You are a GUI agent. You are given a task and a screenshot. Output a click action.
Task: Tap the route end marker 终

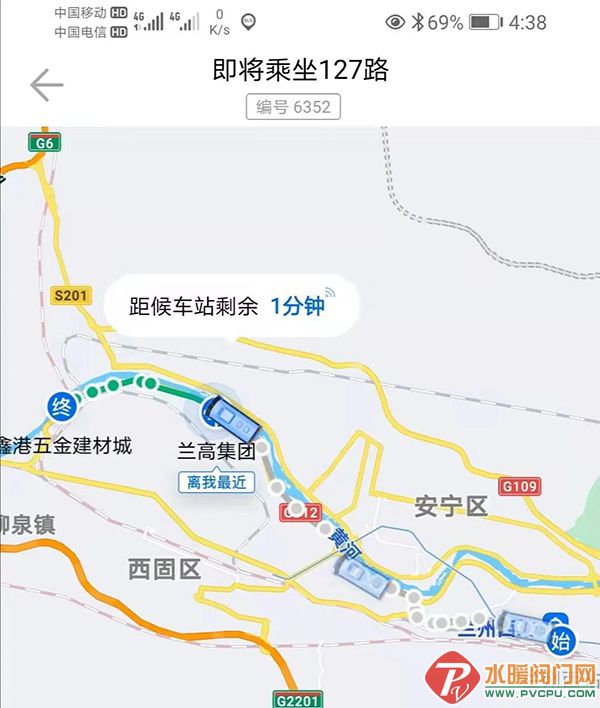coord(61,408)
